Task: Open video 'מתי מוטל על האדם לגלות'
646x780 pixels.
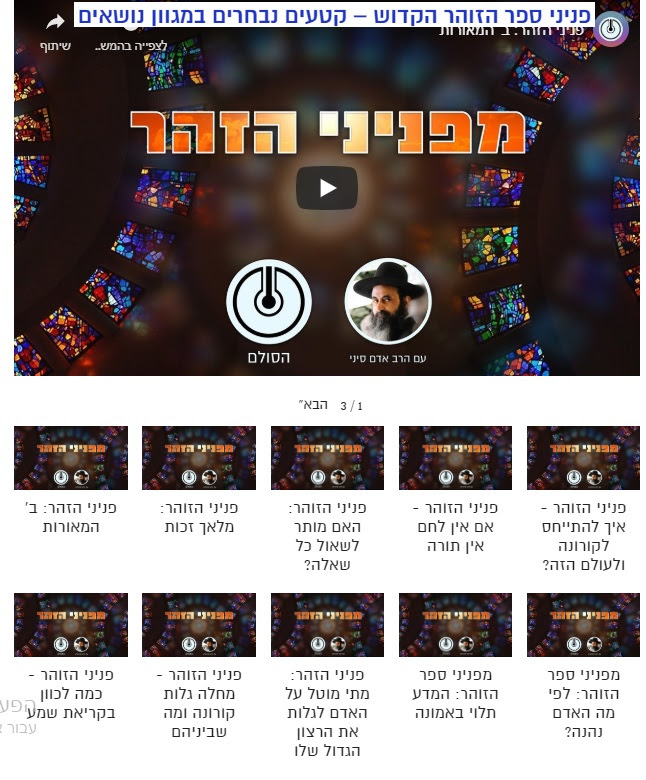Action: [x=327, y=626]
